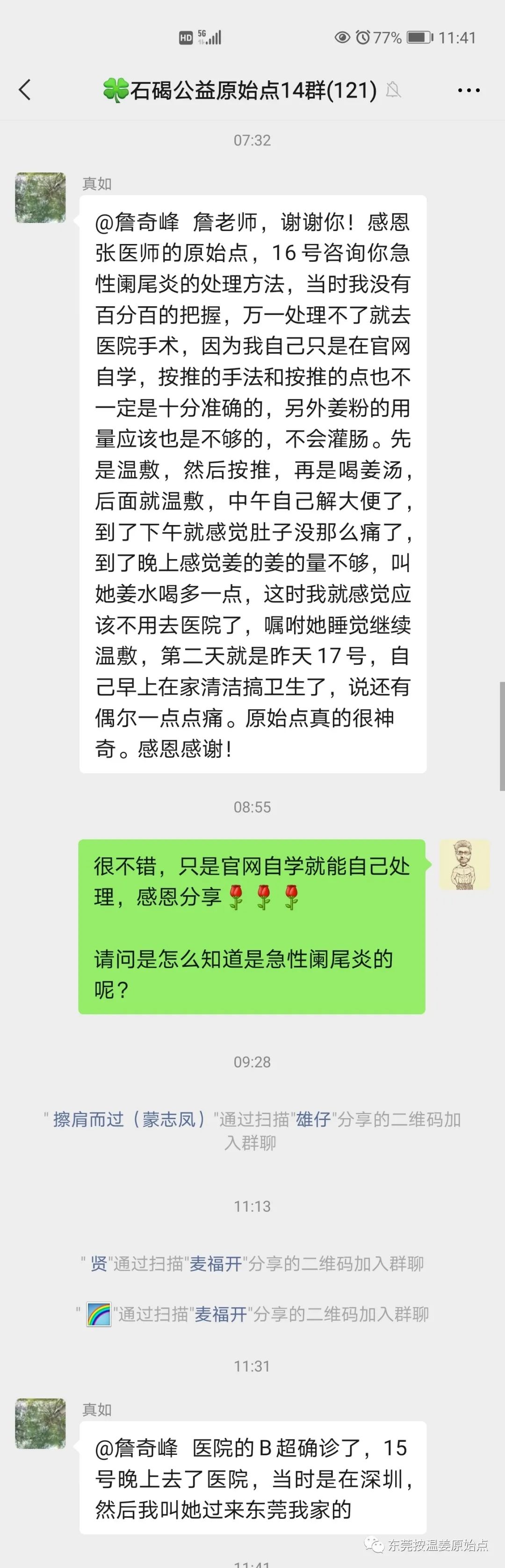505x1568 pixels.
Task: Open 麦福开 link in the rainbow user's notice
Action: click(x=221, y=1314)
